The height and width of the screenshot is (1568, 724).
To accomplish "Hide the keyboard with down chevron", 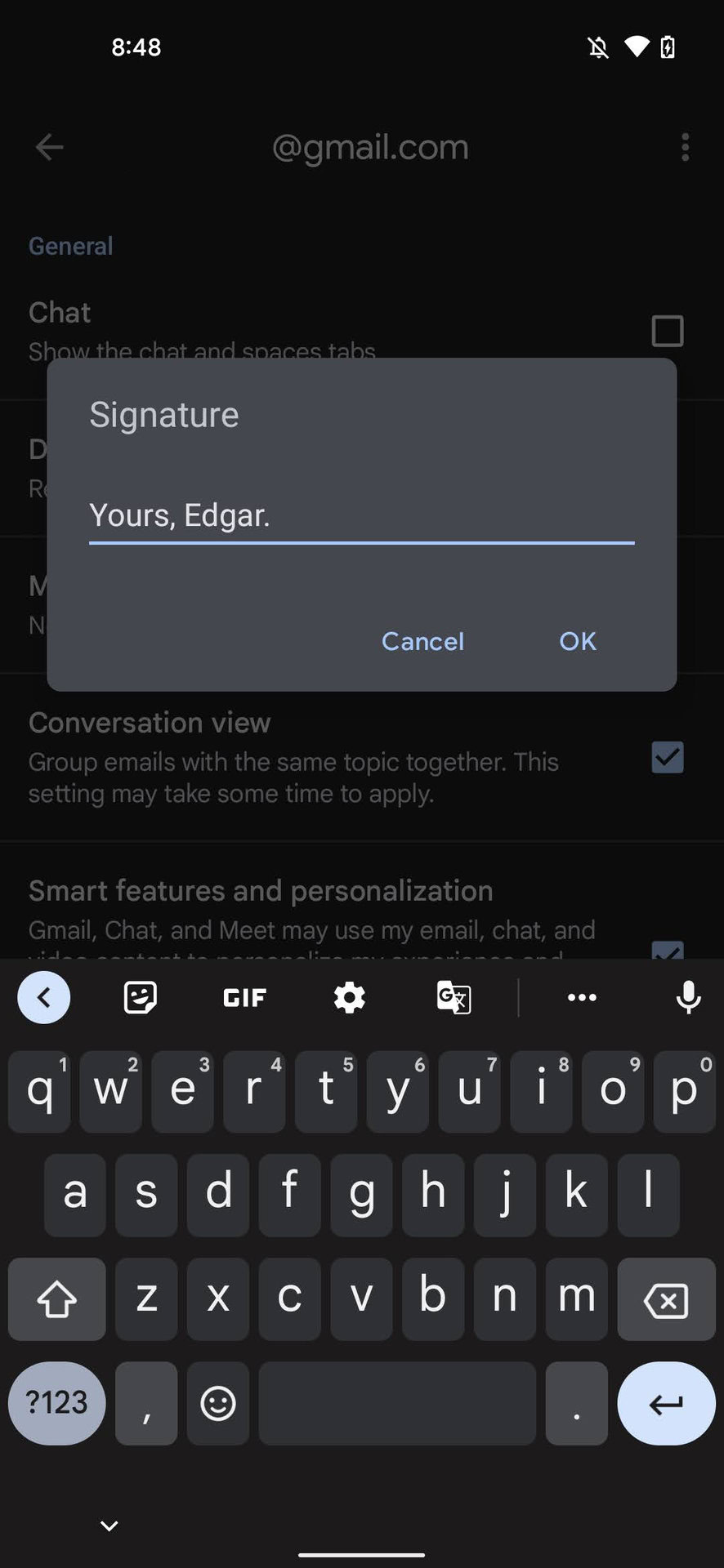I will pyautogui.click(x=109, y=1526).
